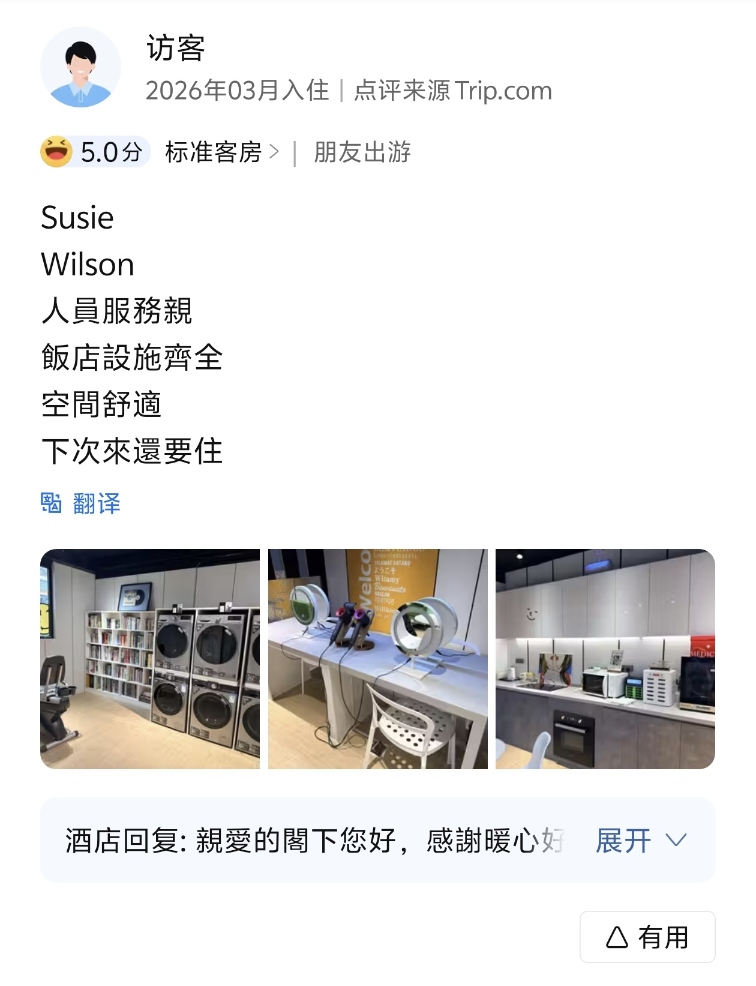Image resolution: width=756 pixels, height=986 pixels.
Task: Expand the hotel reply with 展开
Action: (x=641, y=840)
